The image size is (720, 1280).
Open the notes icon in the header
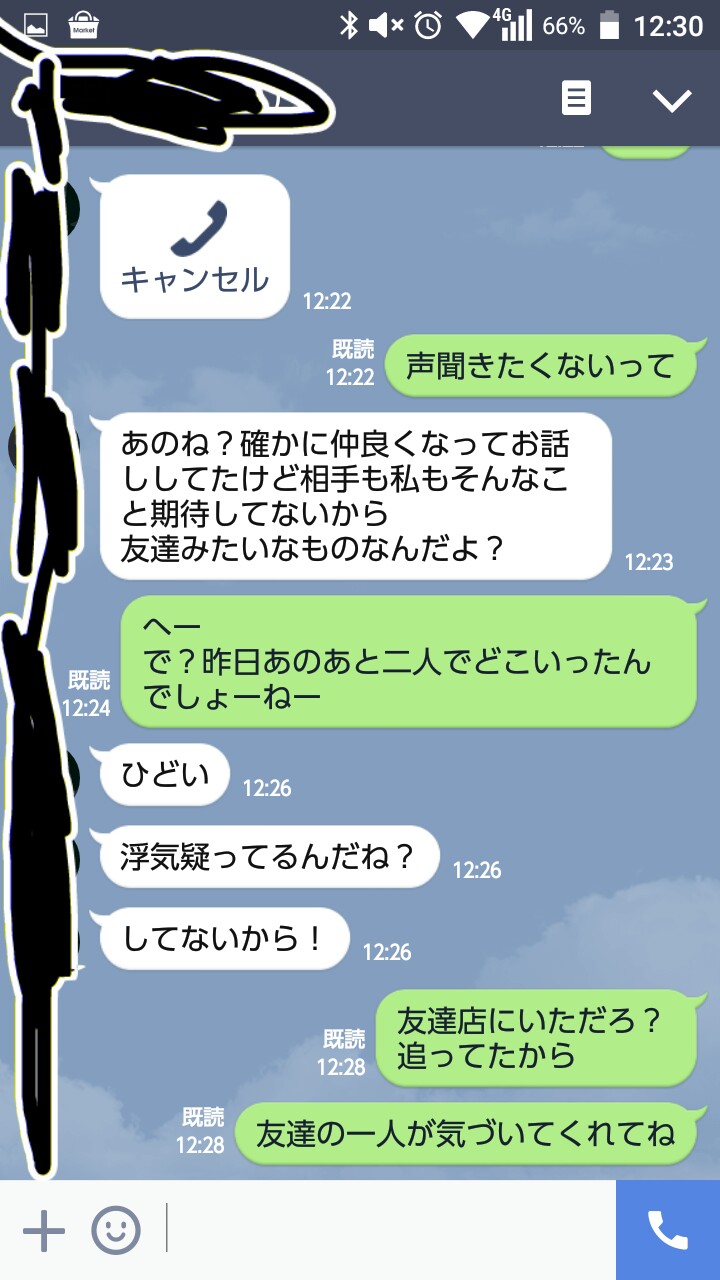[576, 99]
